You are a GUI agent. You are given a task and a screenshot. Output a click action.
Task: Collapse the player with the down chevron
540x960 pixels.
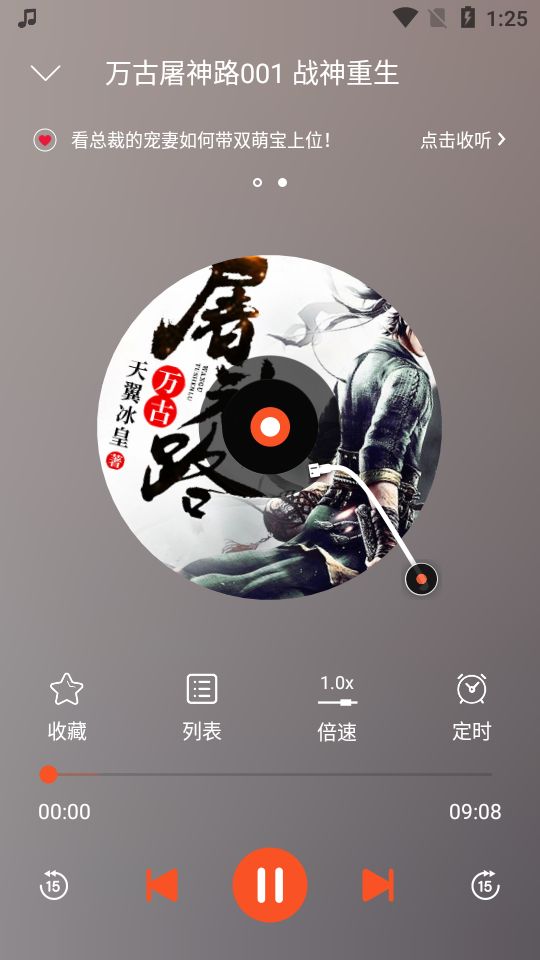pyautogui.click(x=45, y=73)
